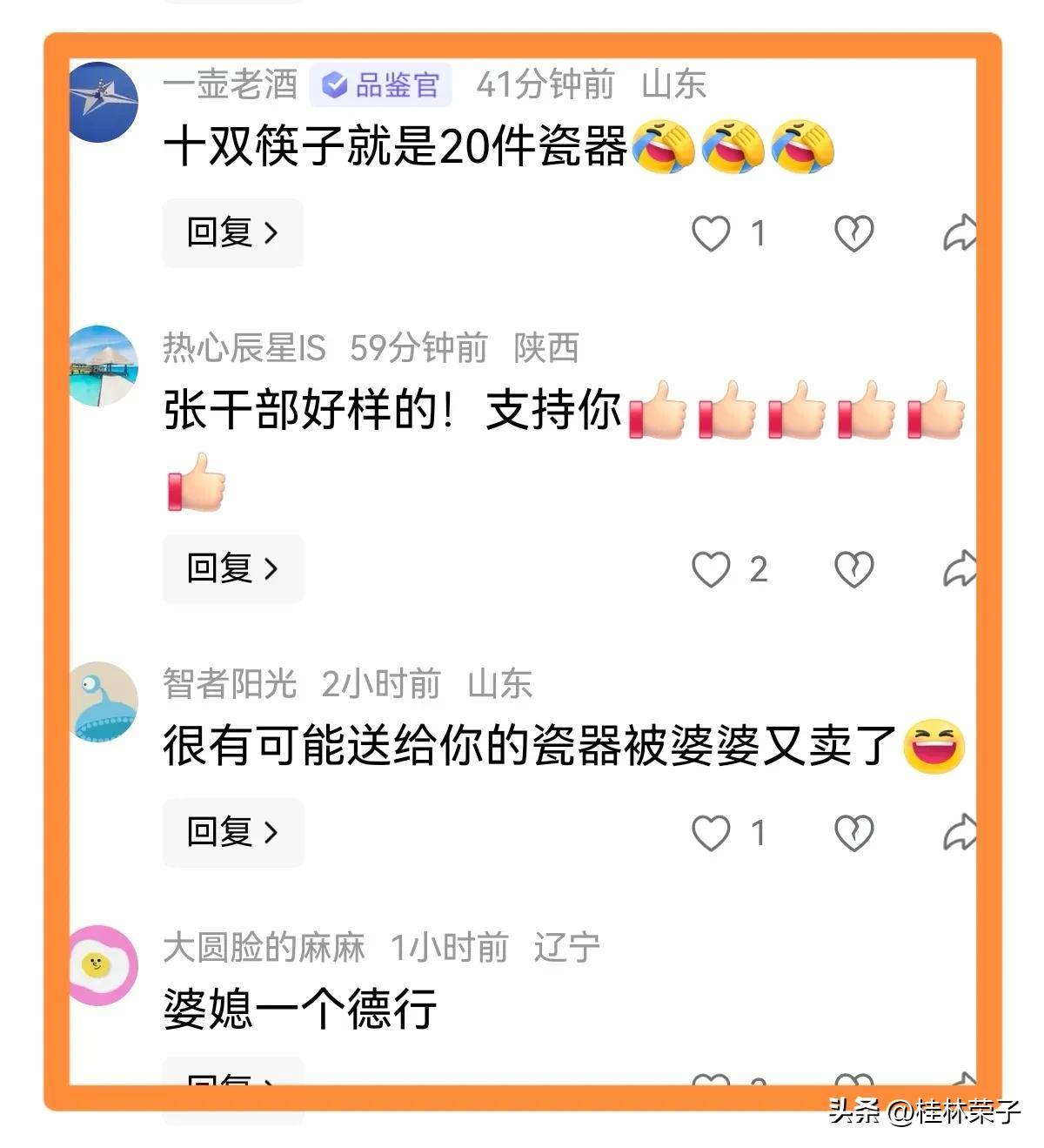This screenshot has height=1148, width=1044.
Task: Open 智者阳光's profile avatar
Action: click(103, 702)
